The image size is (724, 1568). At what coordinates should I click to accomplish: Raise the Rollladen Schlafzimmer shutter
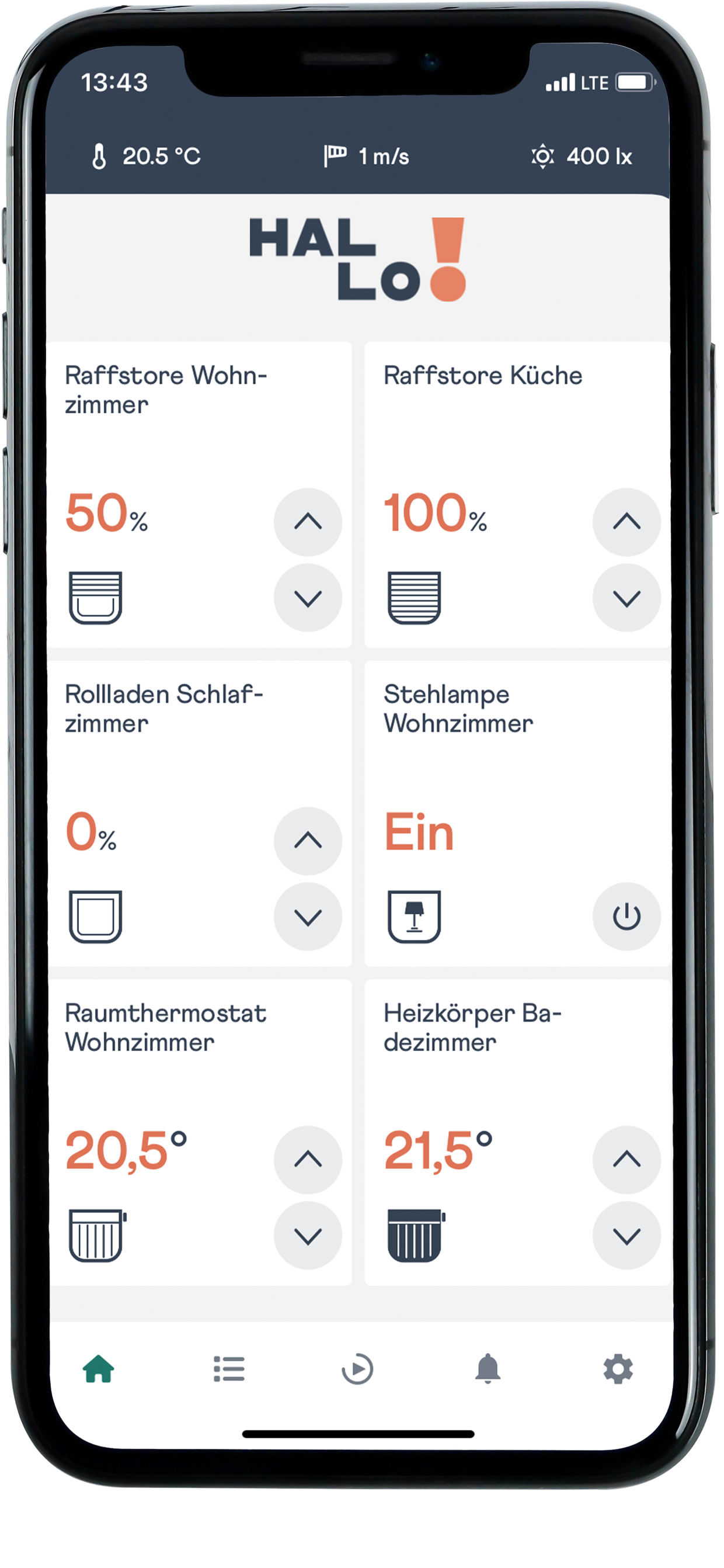pos(308,841)
